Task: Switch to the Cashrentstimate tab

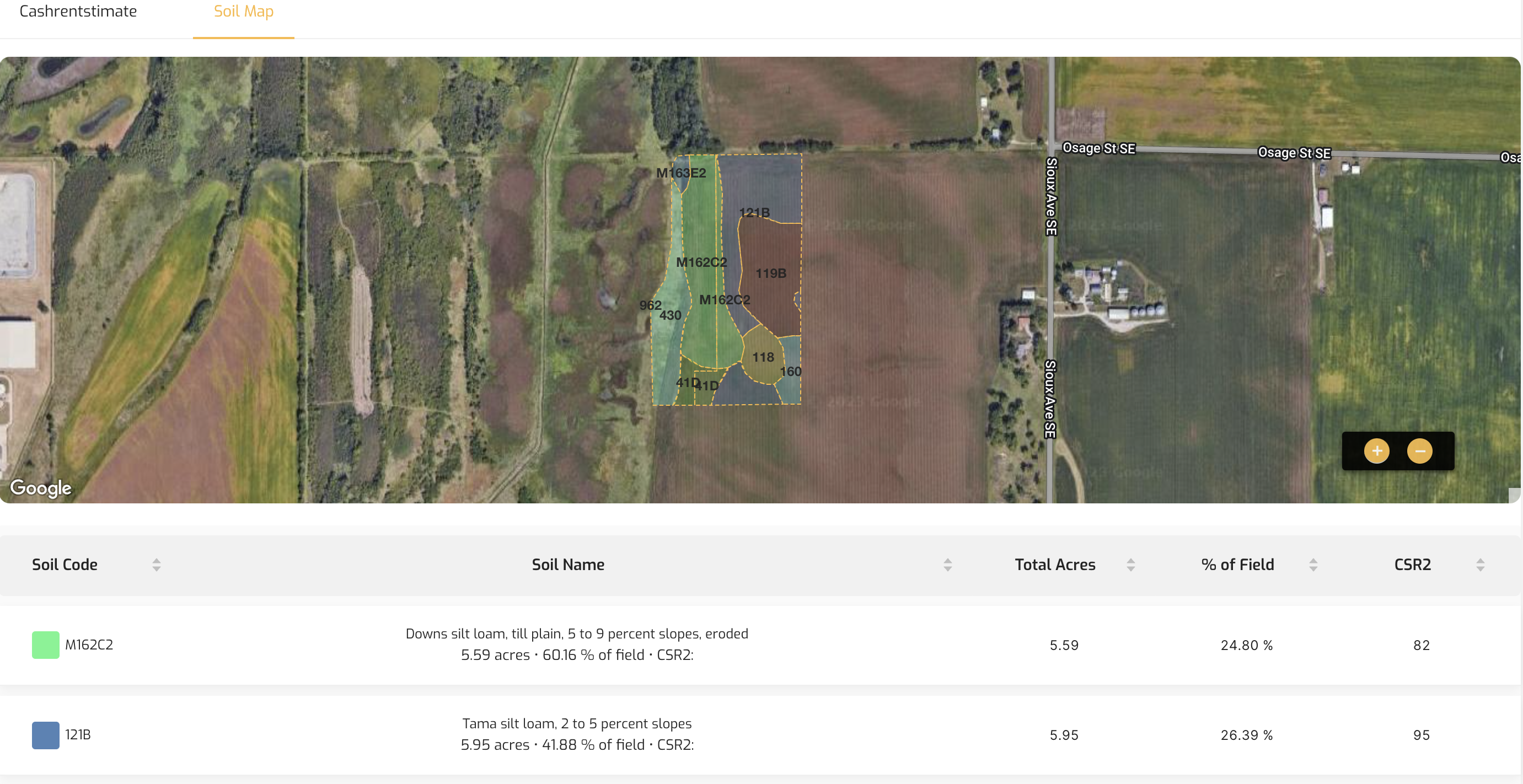Action: (78, 12)
